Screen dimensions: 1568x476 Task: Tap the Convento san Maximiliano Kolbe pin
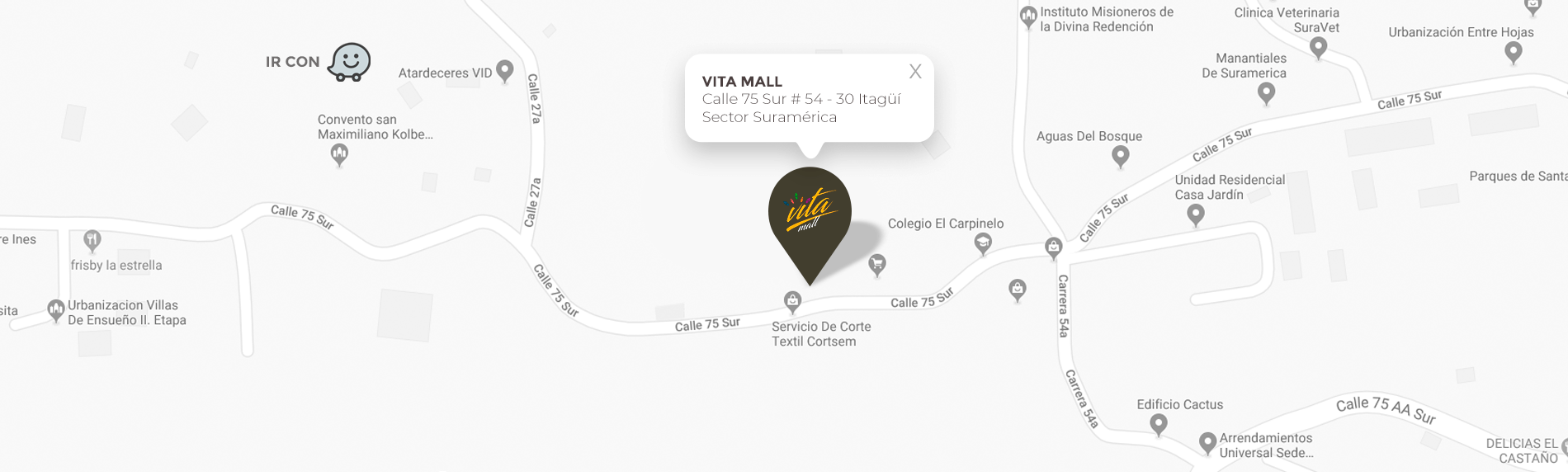pos(339,153)
